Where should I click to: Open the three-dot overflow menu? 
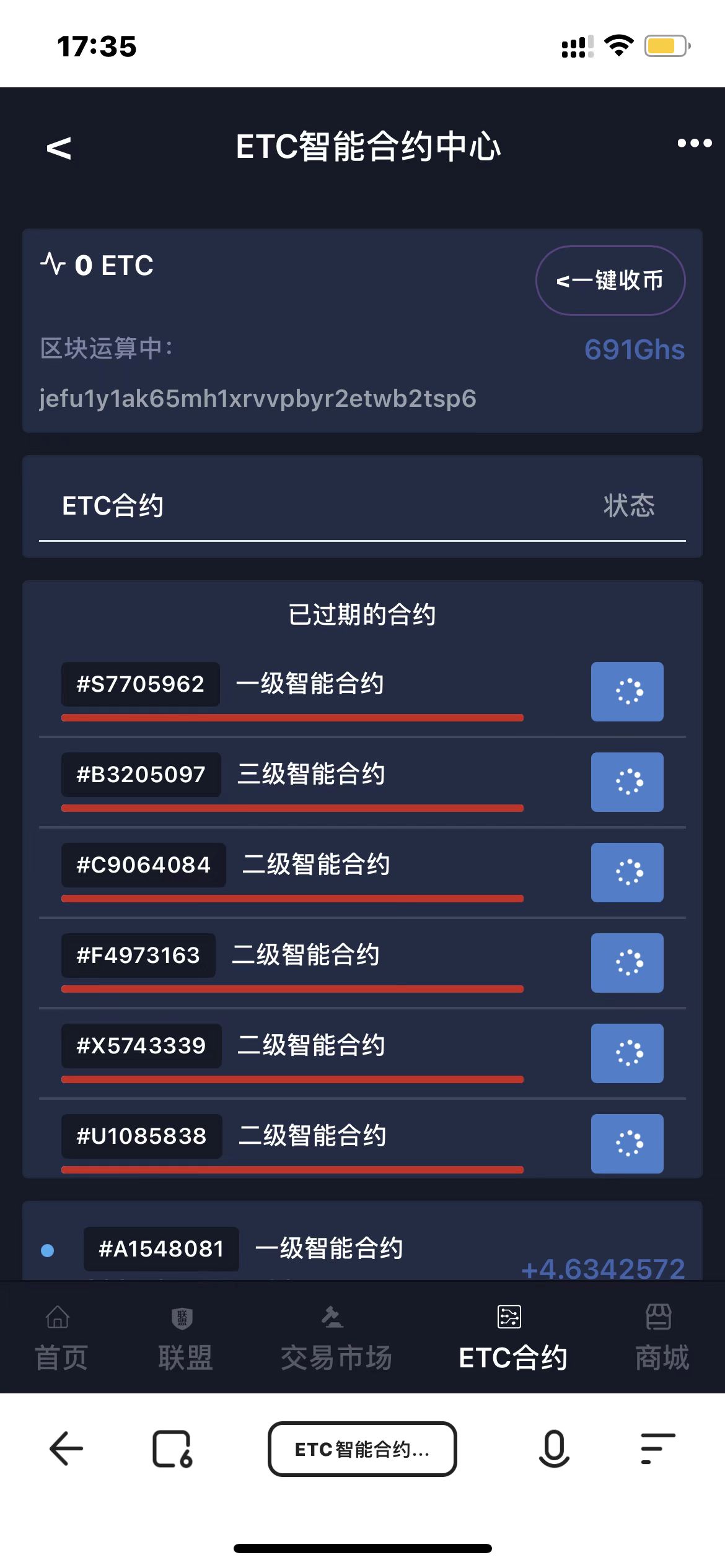694,144
